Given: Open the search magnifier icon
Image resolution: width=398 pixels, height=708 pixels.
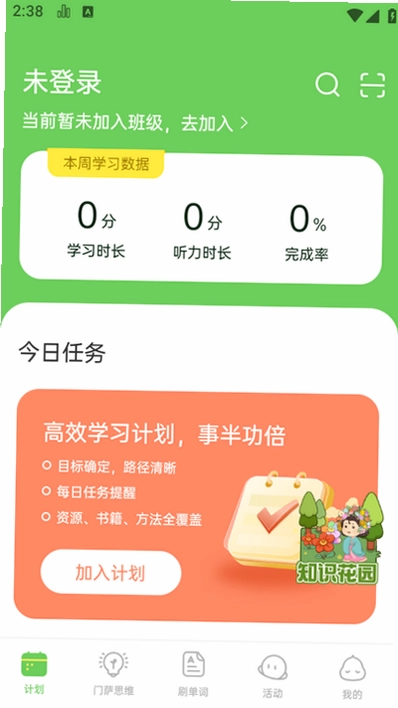Looking at the screenshot, I should click(x=328, y=84).
